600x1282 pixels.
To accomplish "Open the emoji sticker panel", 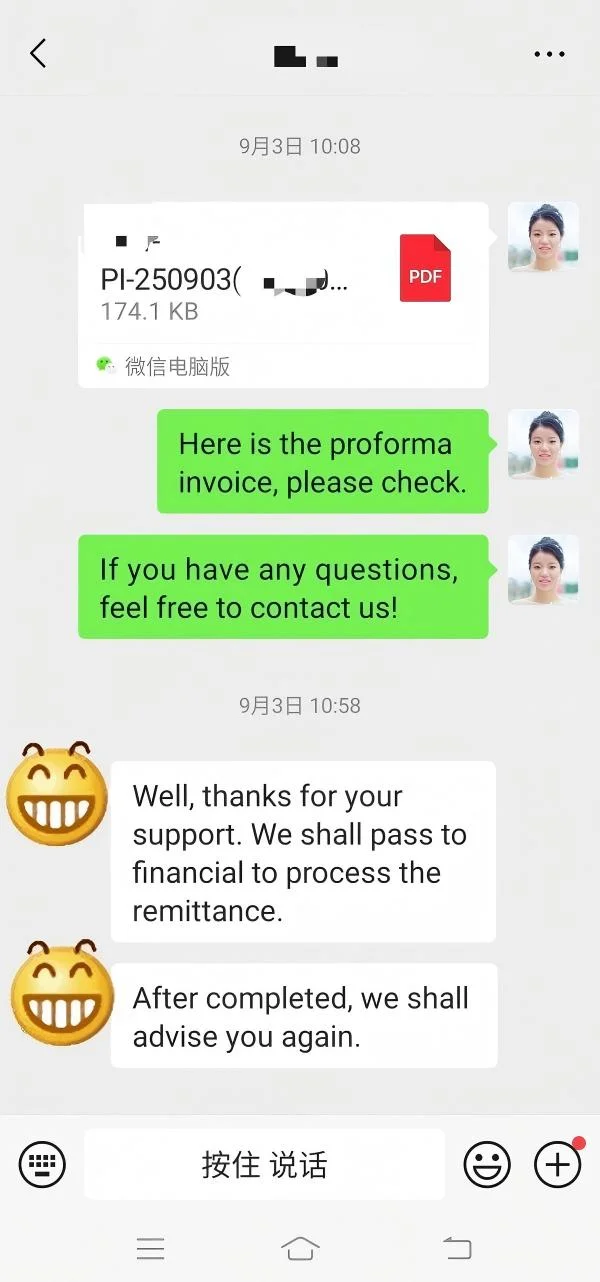I will (487, 1164).
